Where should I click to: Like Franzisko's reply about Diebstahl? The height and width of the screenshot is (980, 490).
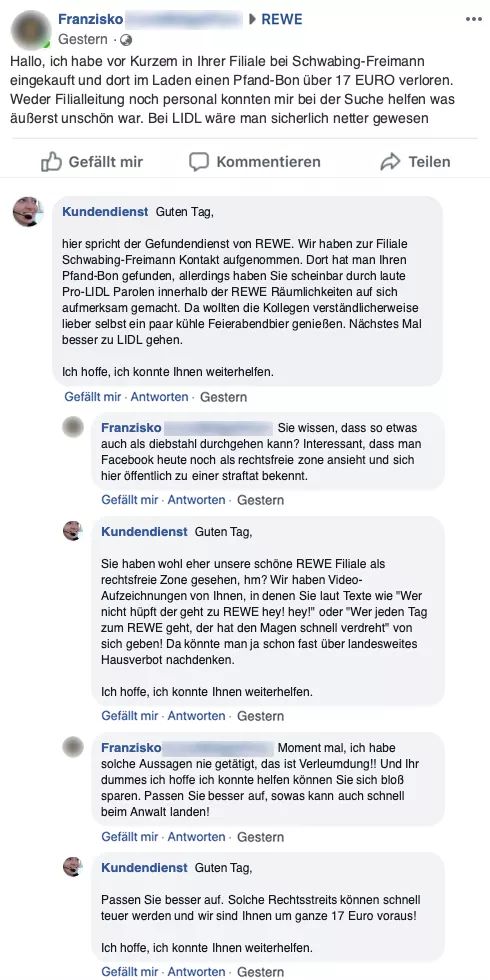click(130, 500)
